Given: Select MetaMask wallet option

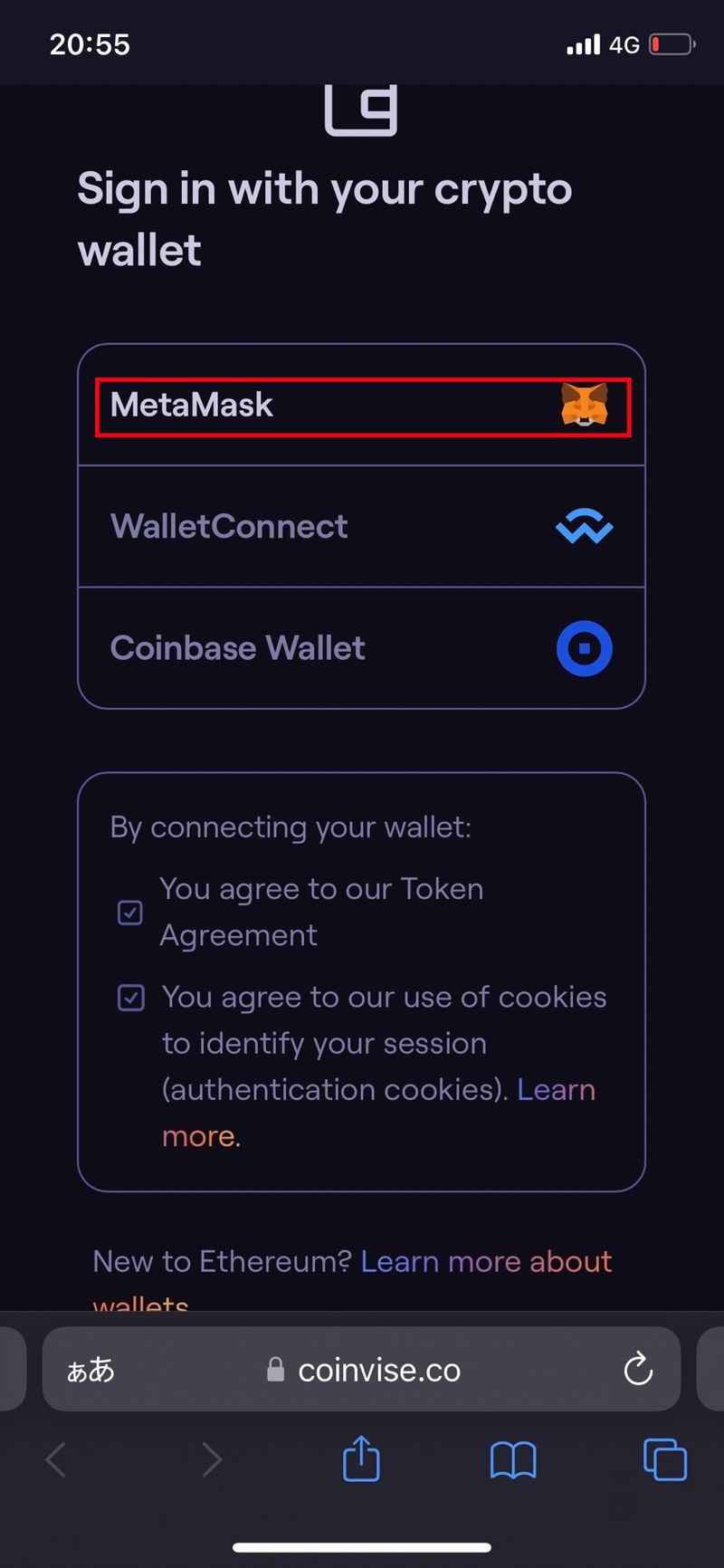Looking at the screenshot, I should point(361,406).
